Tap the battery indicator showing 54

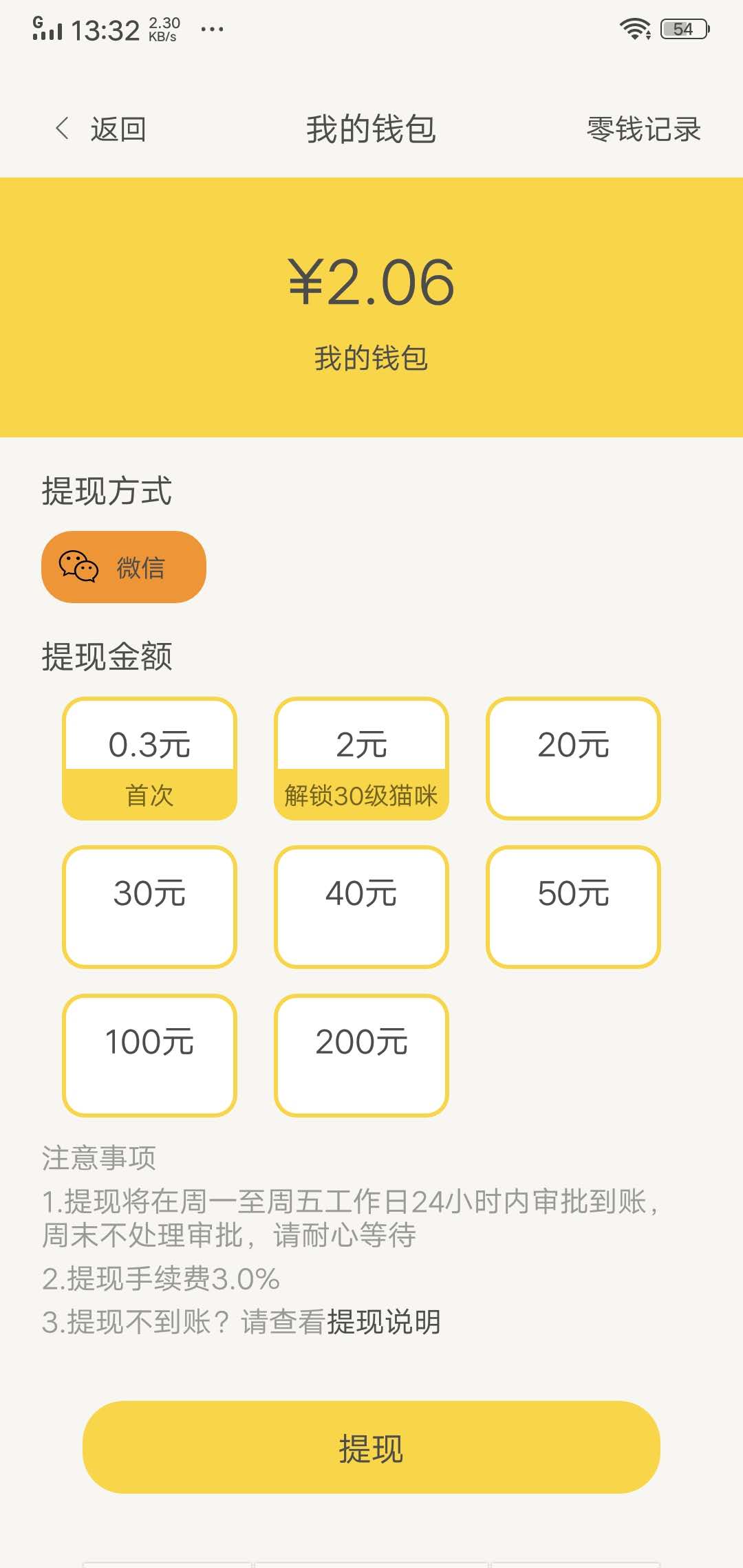[681, 28]
